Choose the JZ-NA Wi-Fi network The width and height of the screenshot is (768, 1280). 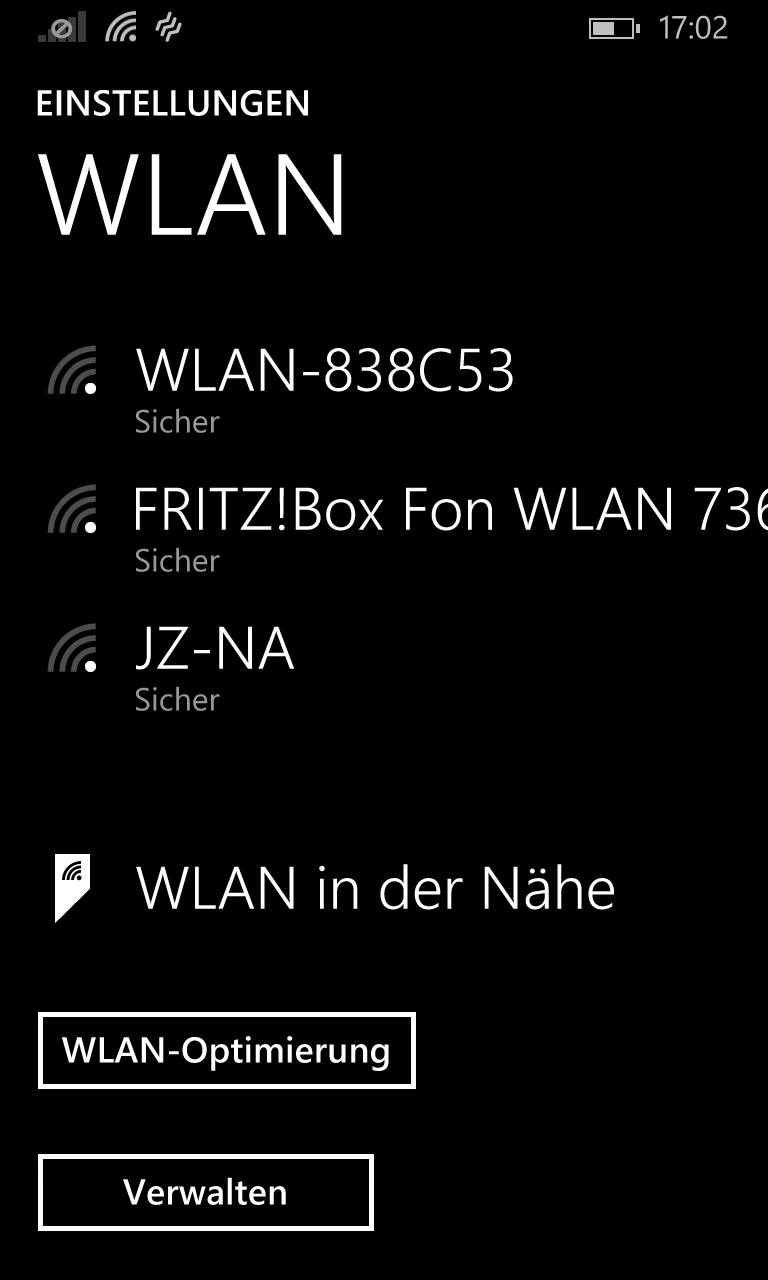click(x=384, y=666)
